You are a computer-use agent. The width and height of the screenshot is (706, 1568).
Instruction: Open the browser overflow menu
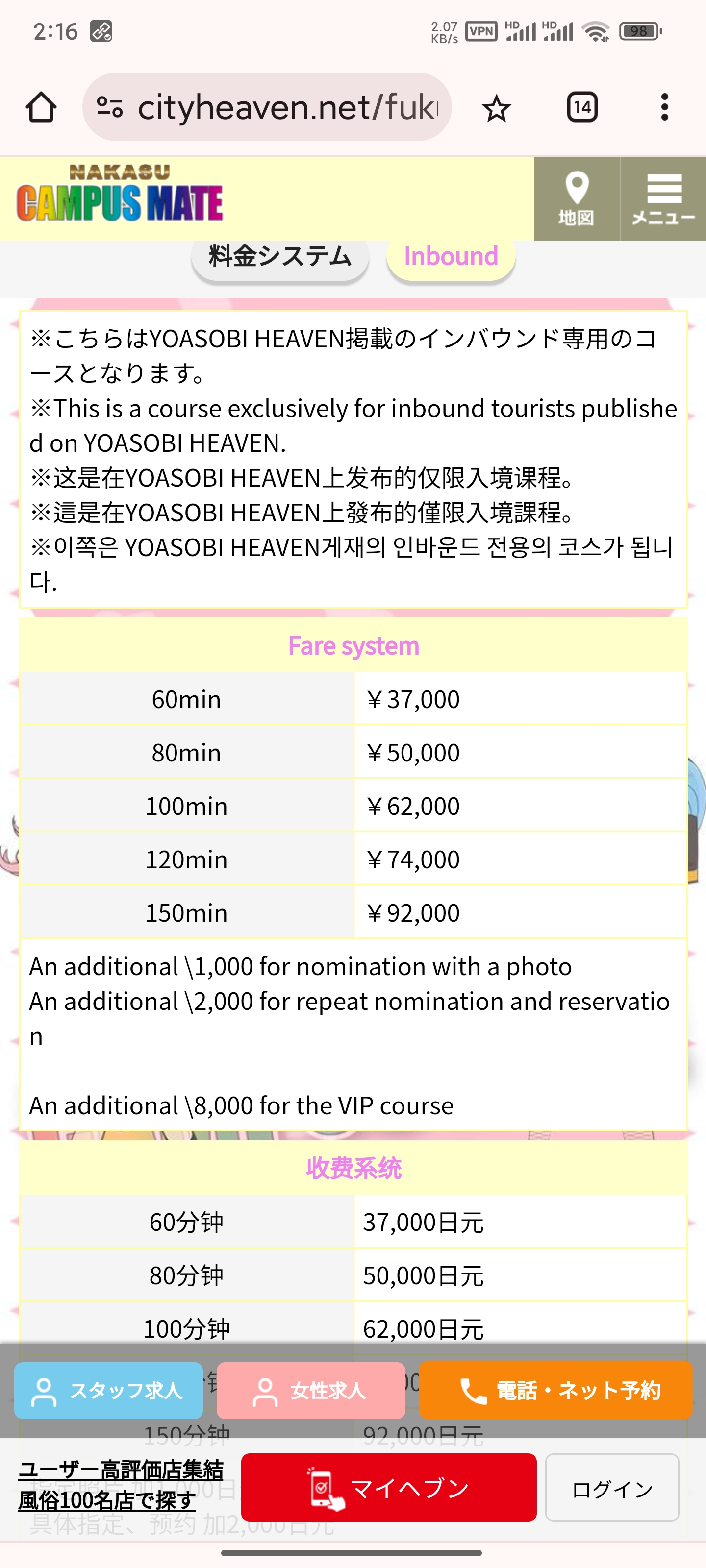pos(664,108)
